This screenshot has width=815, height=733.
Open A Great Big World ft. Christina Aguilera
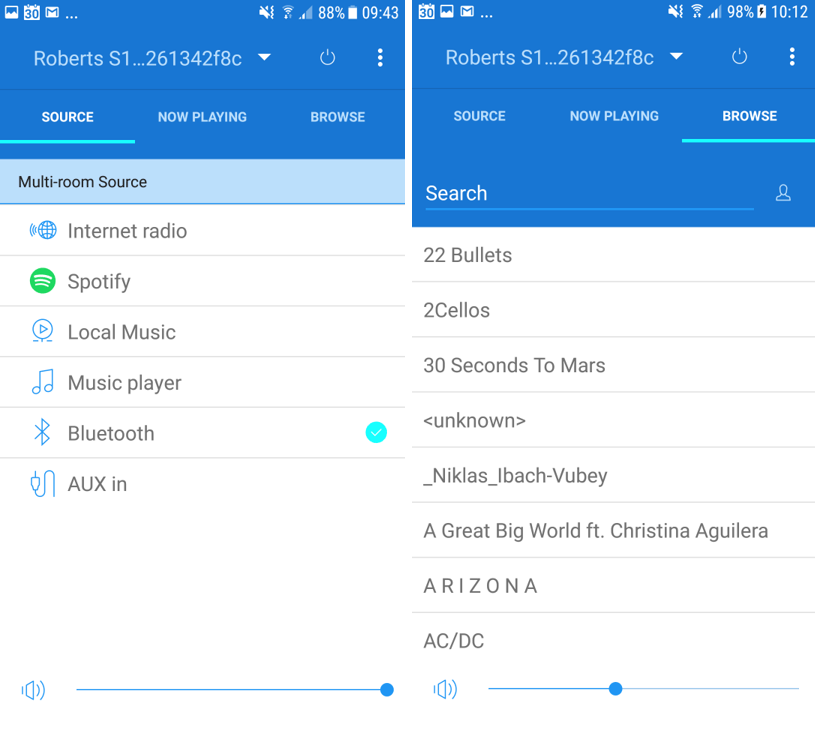[x=596, y=531]
